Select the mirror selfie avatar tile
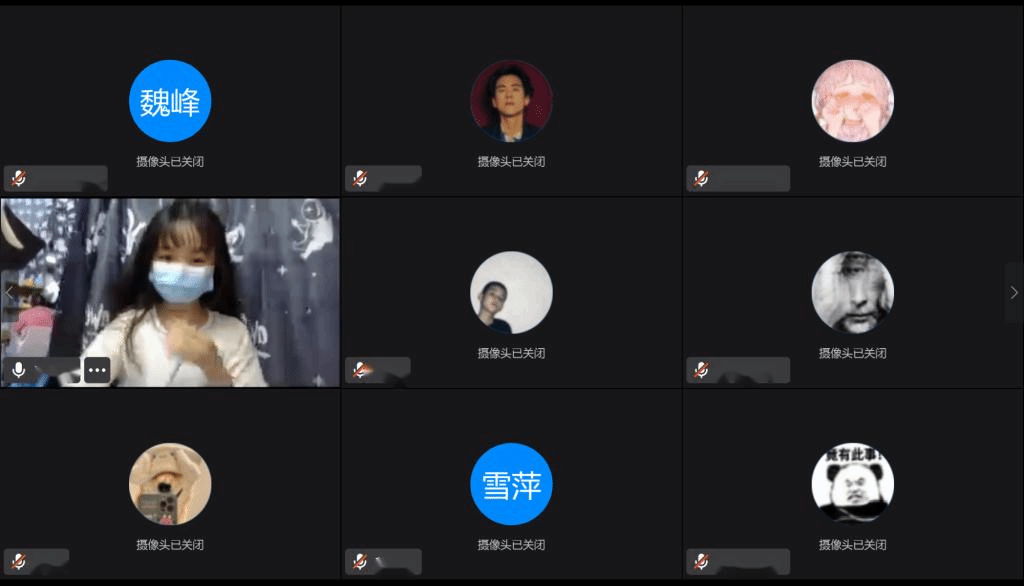This screenshot has width=1024, height=586. 170,484
